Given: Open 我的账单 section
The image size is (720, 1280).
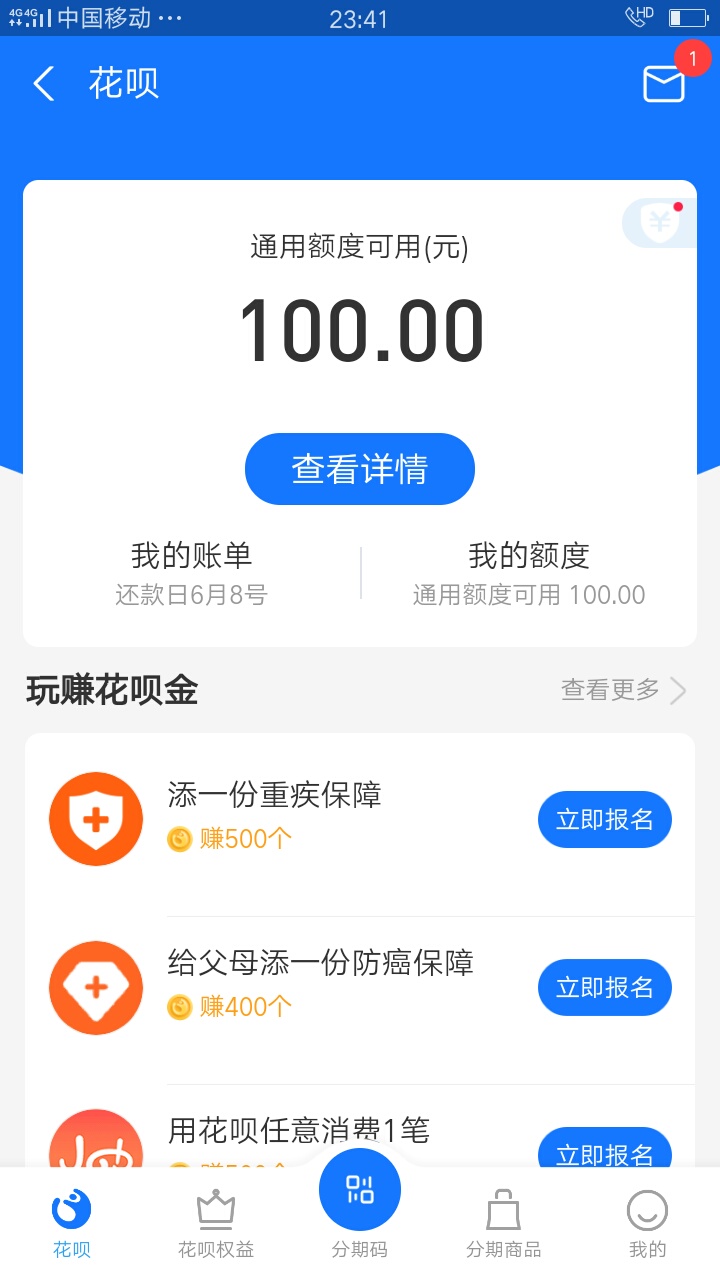Looking at the screenshot, I should (x=191, y=574).
